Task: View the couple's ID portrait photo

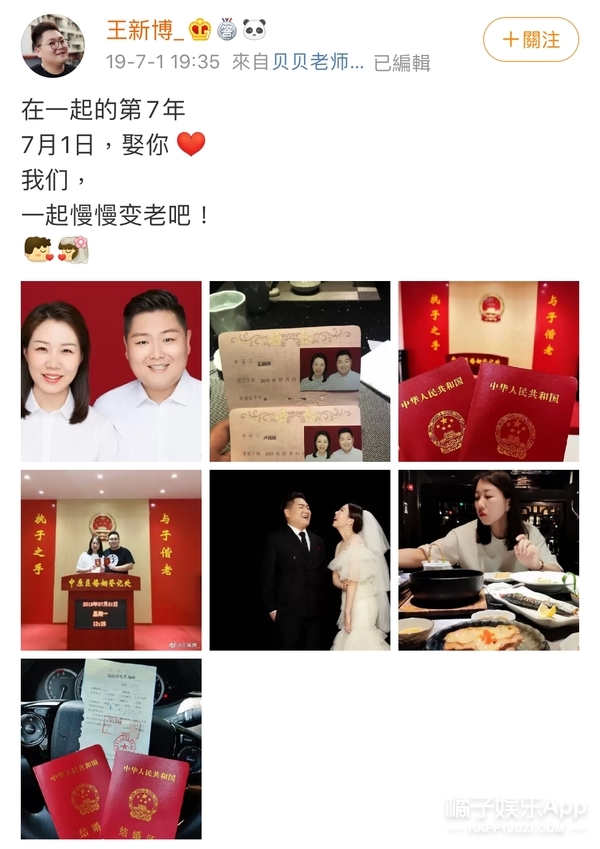Action: (111, 371)
